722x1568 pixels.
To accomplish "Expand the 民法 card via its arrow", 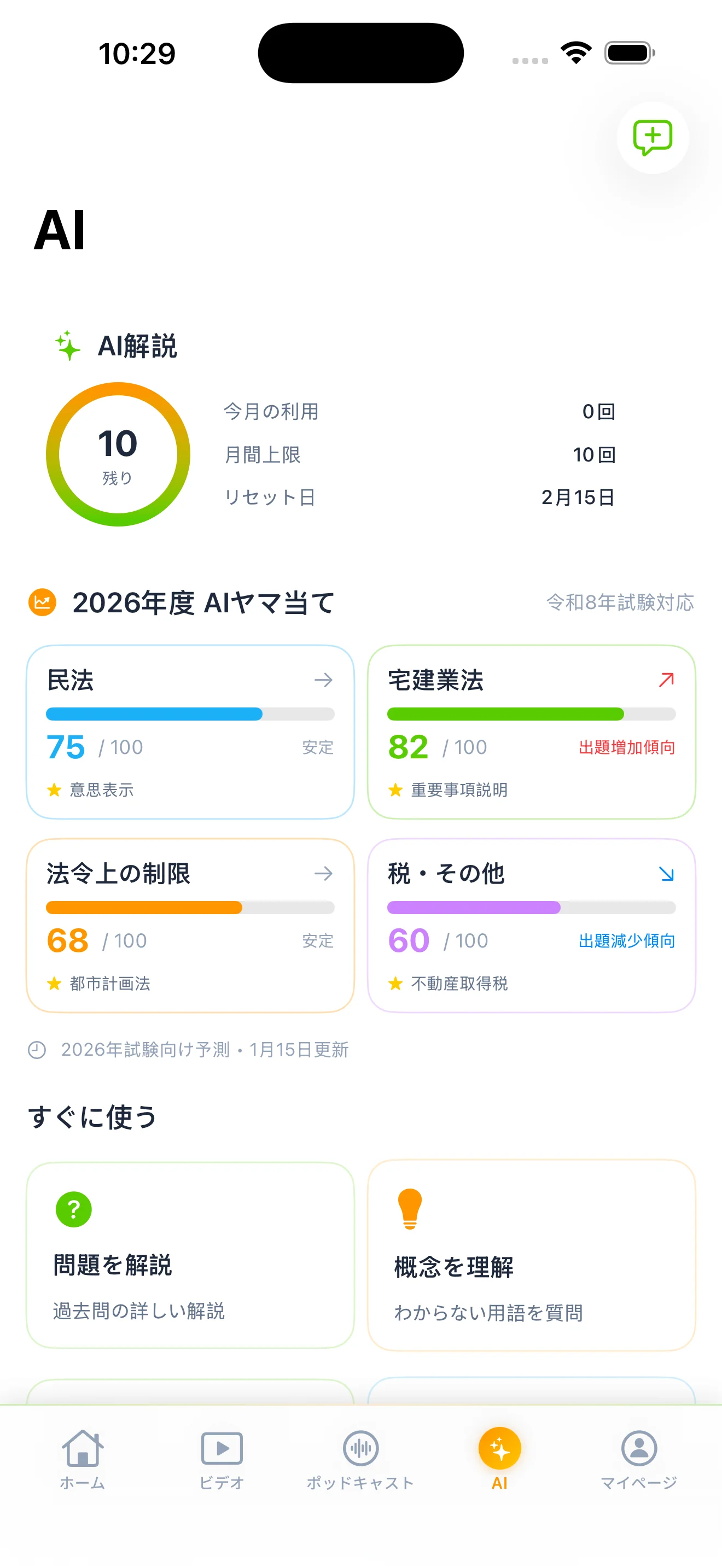I will tap(324, 681).
